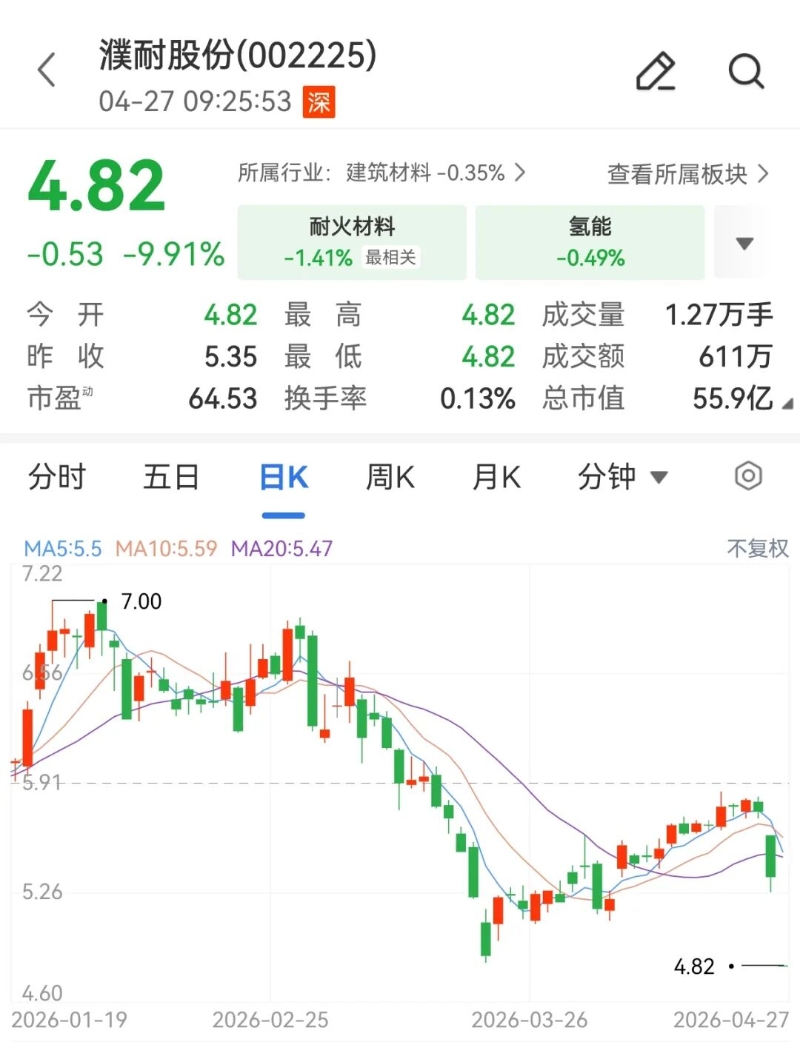800x1042 pixels.
Task: Switch to the 周K chart tab
Action: (x=390, y=477)
